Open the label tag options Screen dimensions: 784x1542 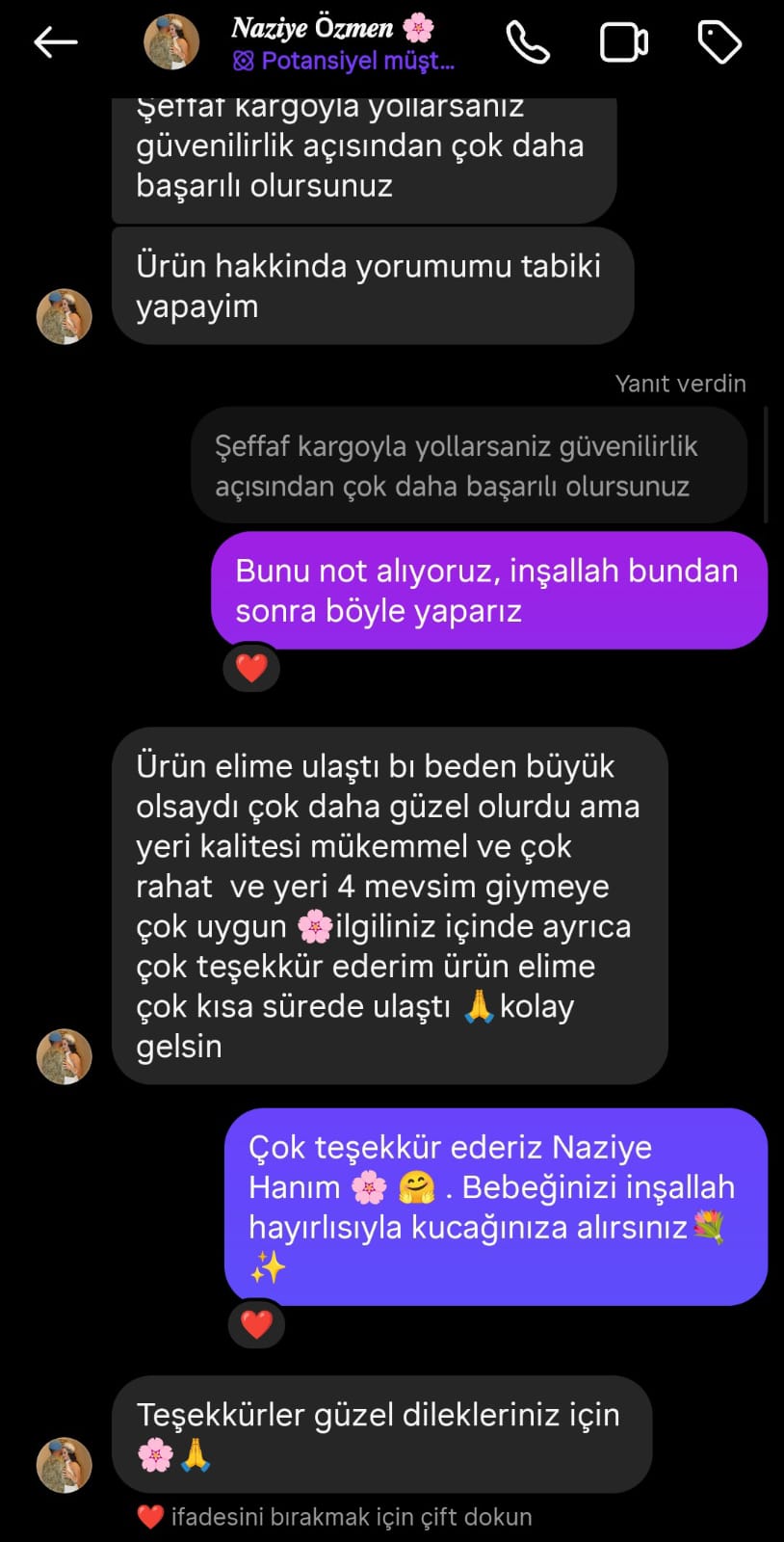coord(719,42)
